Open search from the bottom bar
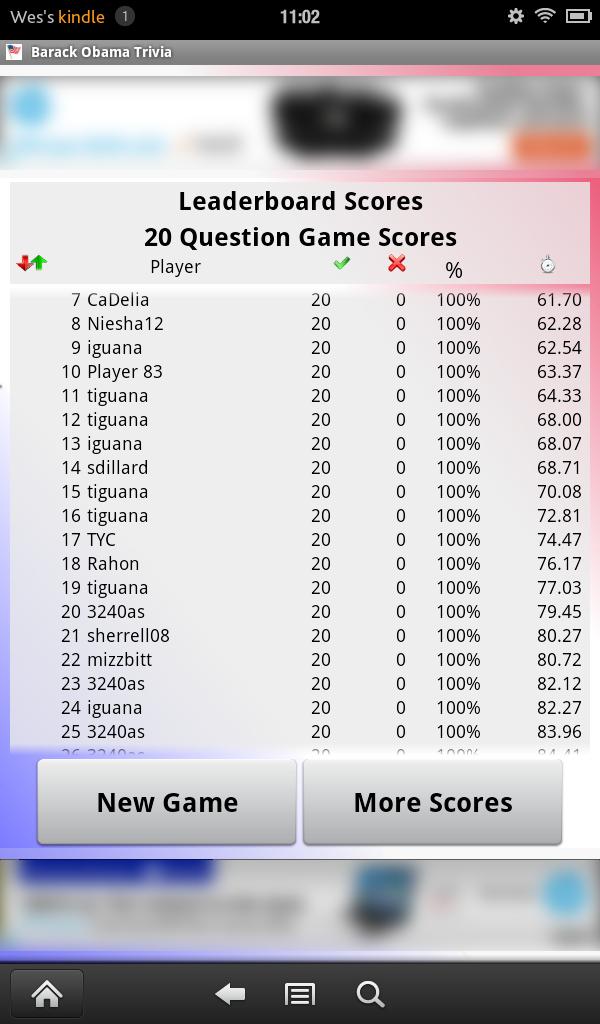This screenshot has height=1024, width=600. tap(370, 993)
